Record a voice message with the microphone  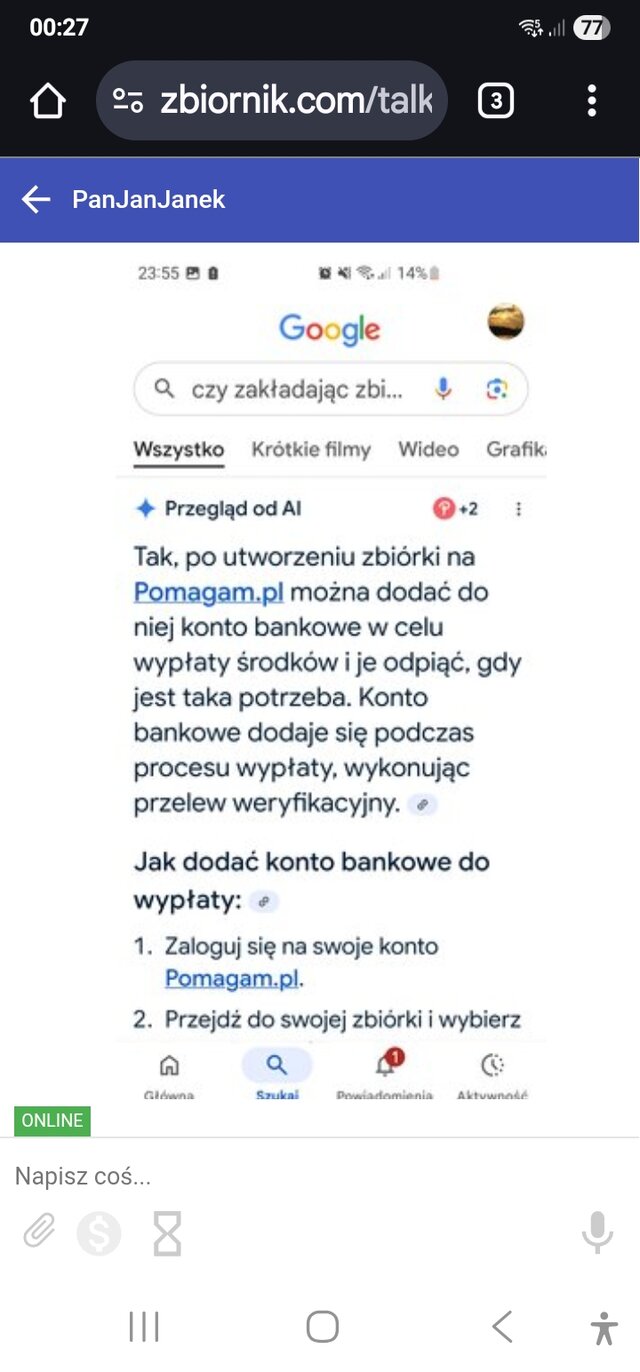coord(597,1232)
